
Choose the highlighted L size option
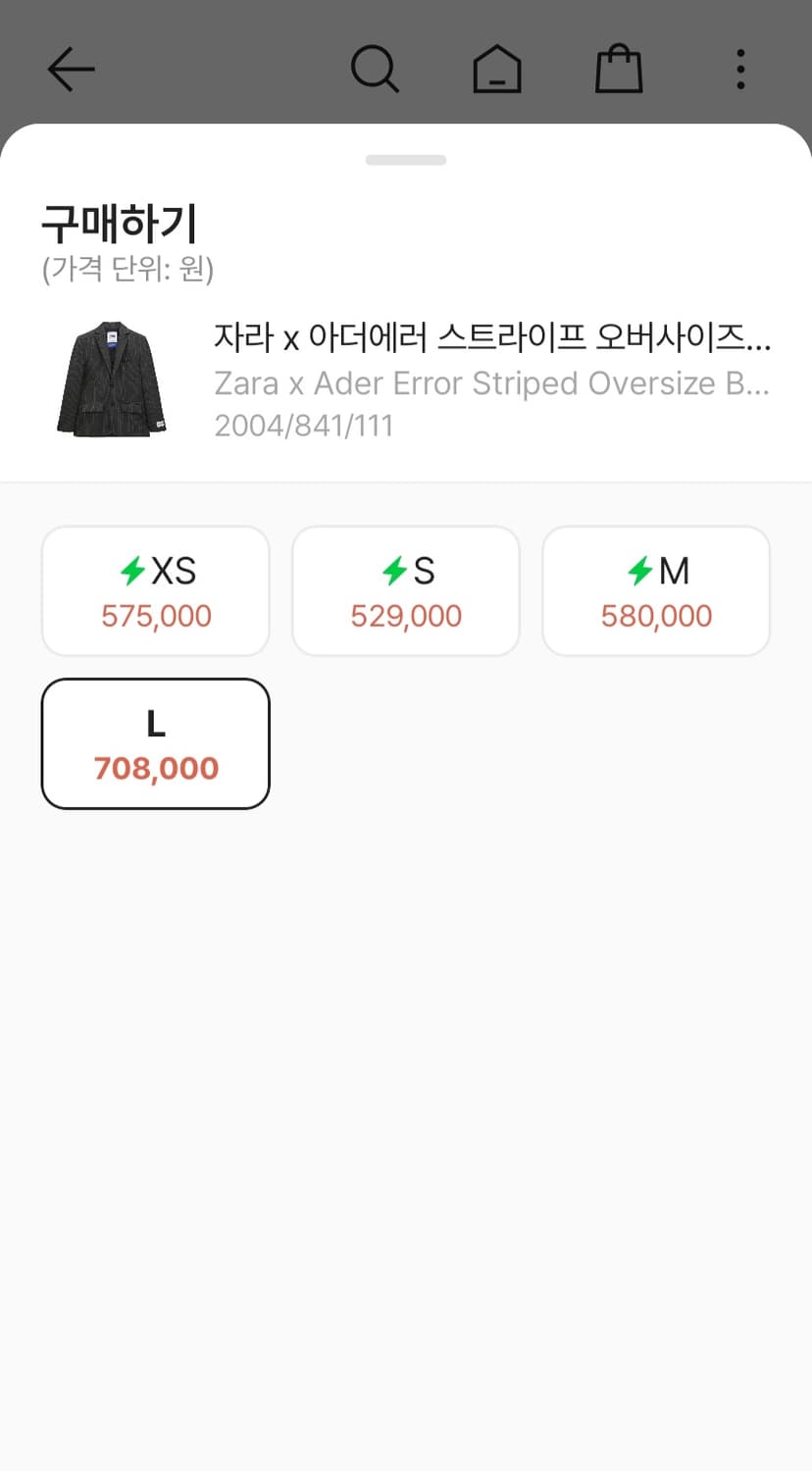pos(155,742)
